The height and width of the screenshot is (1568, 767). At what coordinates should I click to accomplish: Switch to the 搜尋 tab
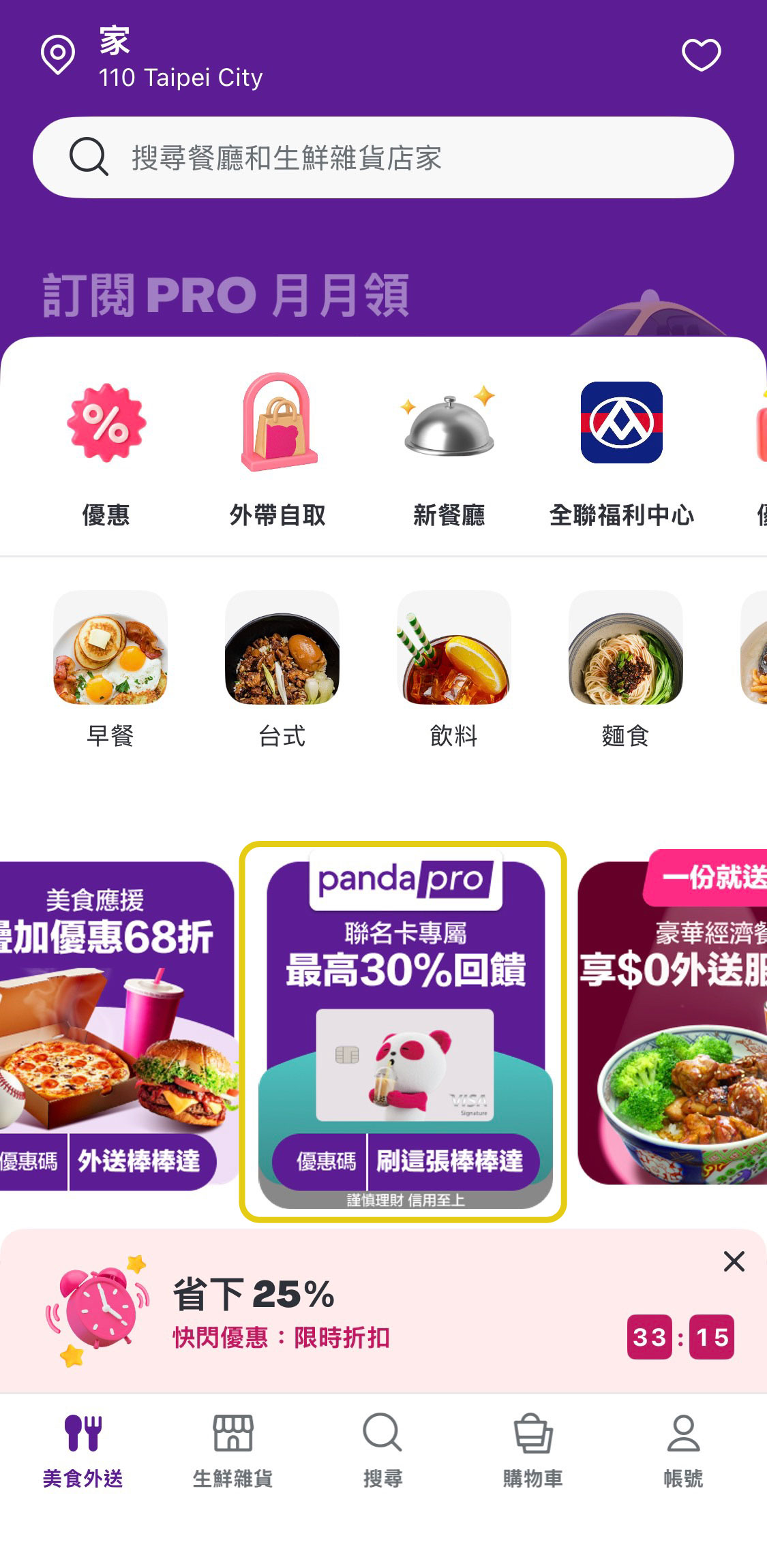(x=382, y=1449)
